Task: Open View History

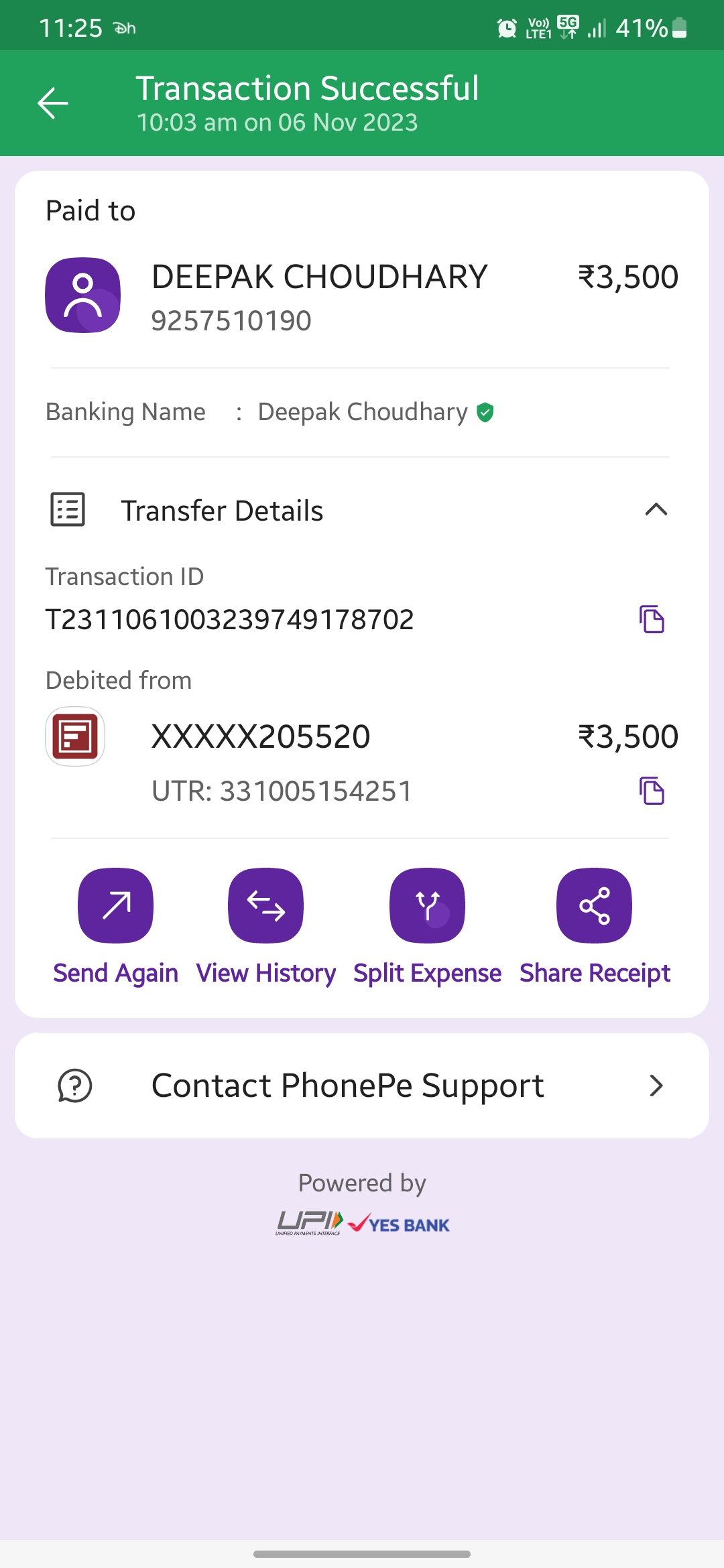Action: [x=265, y=906]
